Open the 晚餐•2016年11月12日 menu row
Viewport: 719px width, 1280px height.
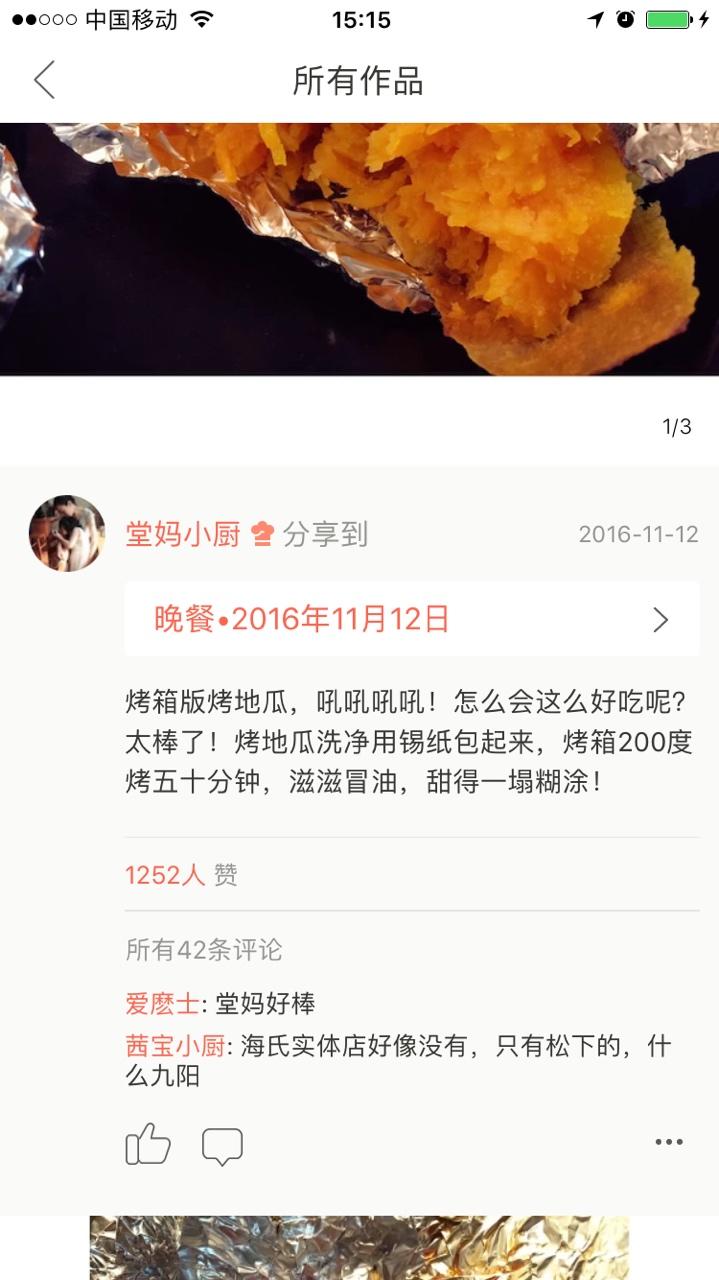(x=411, y=619)
